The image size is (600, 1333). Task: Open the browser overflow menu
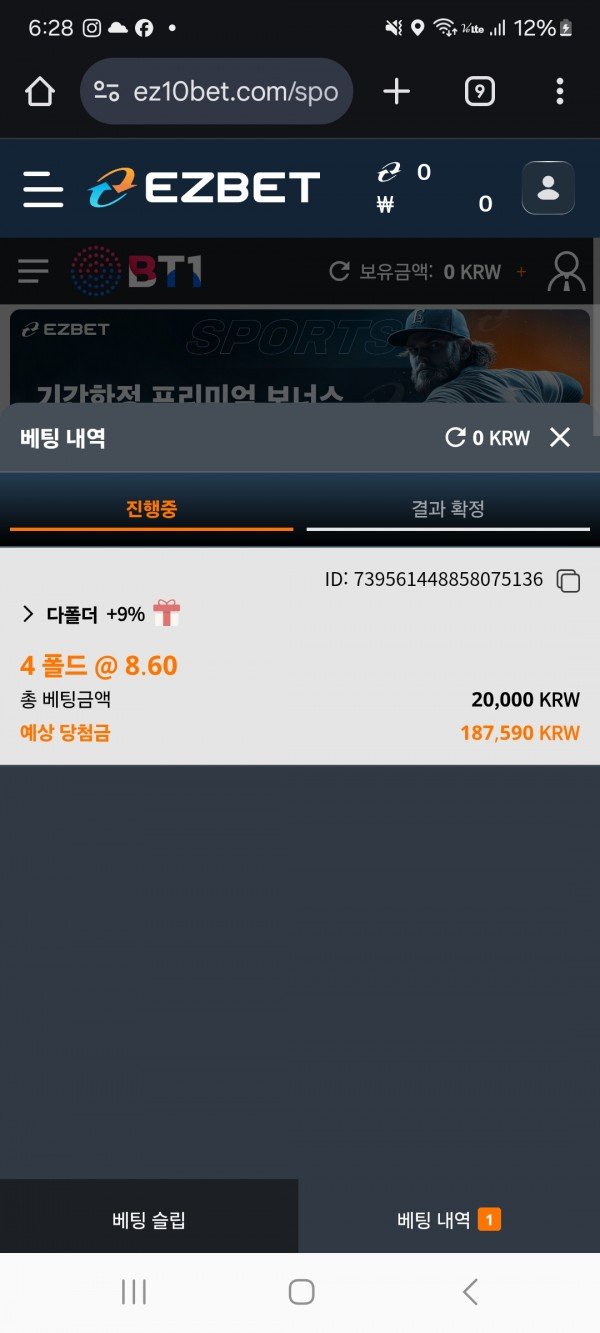tap(559, 92)
